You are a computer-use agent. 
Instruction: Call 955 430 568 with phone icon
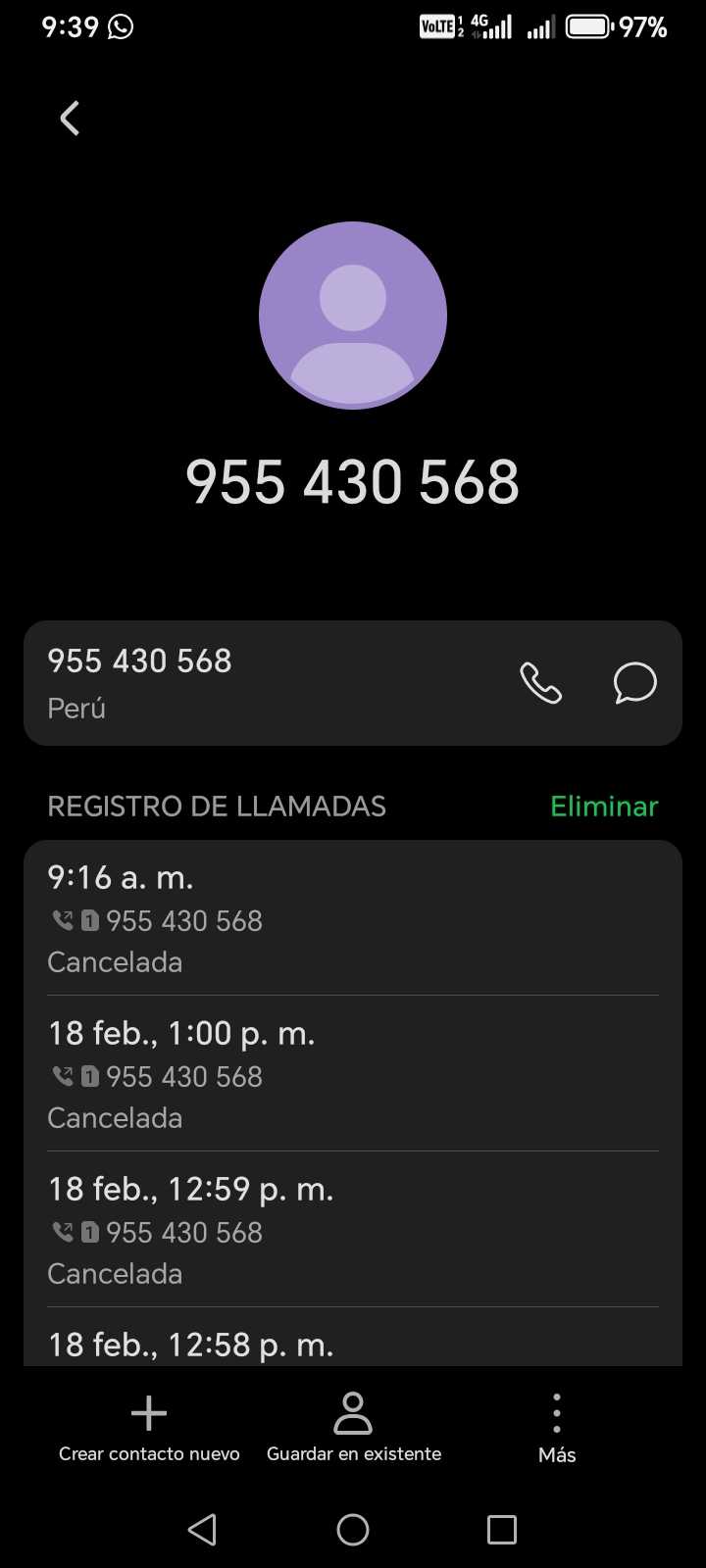tap(540, 683)
